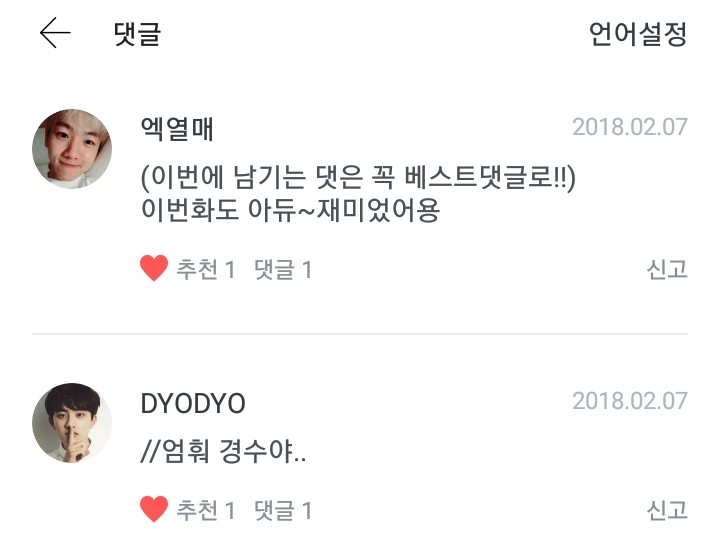Open replies on DYODYO's comment

pos(283,510)
